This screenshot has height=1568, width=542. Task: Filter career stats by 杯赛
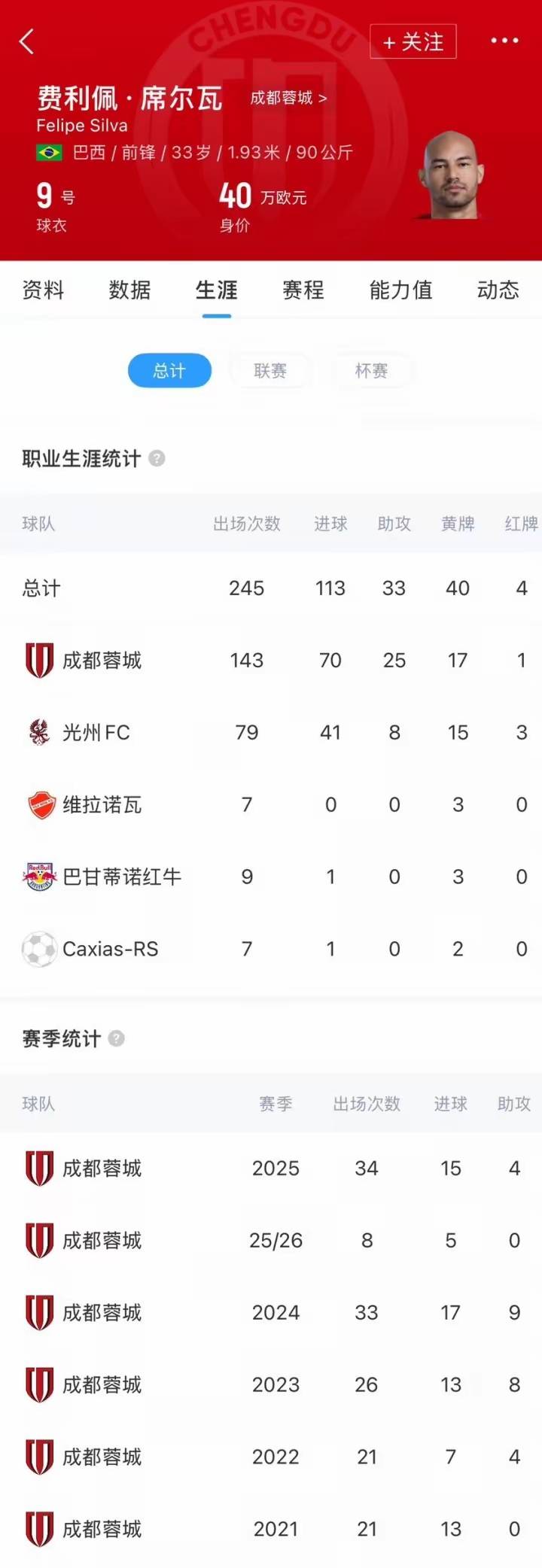pyautogui.click(x=371, y=370)
